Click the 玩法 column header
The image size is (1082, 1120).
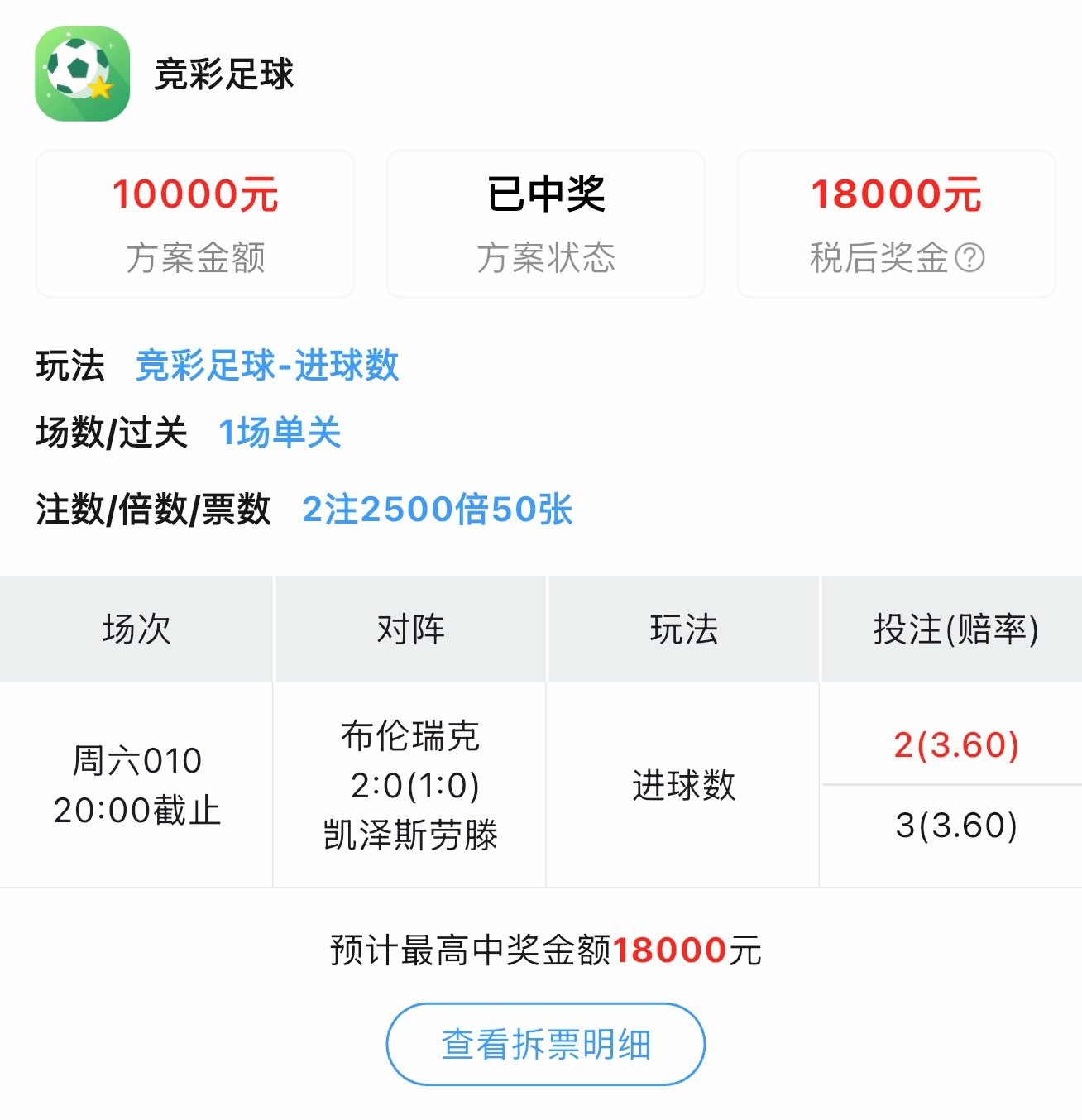[683, 629]
